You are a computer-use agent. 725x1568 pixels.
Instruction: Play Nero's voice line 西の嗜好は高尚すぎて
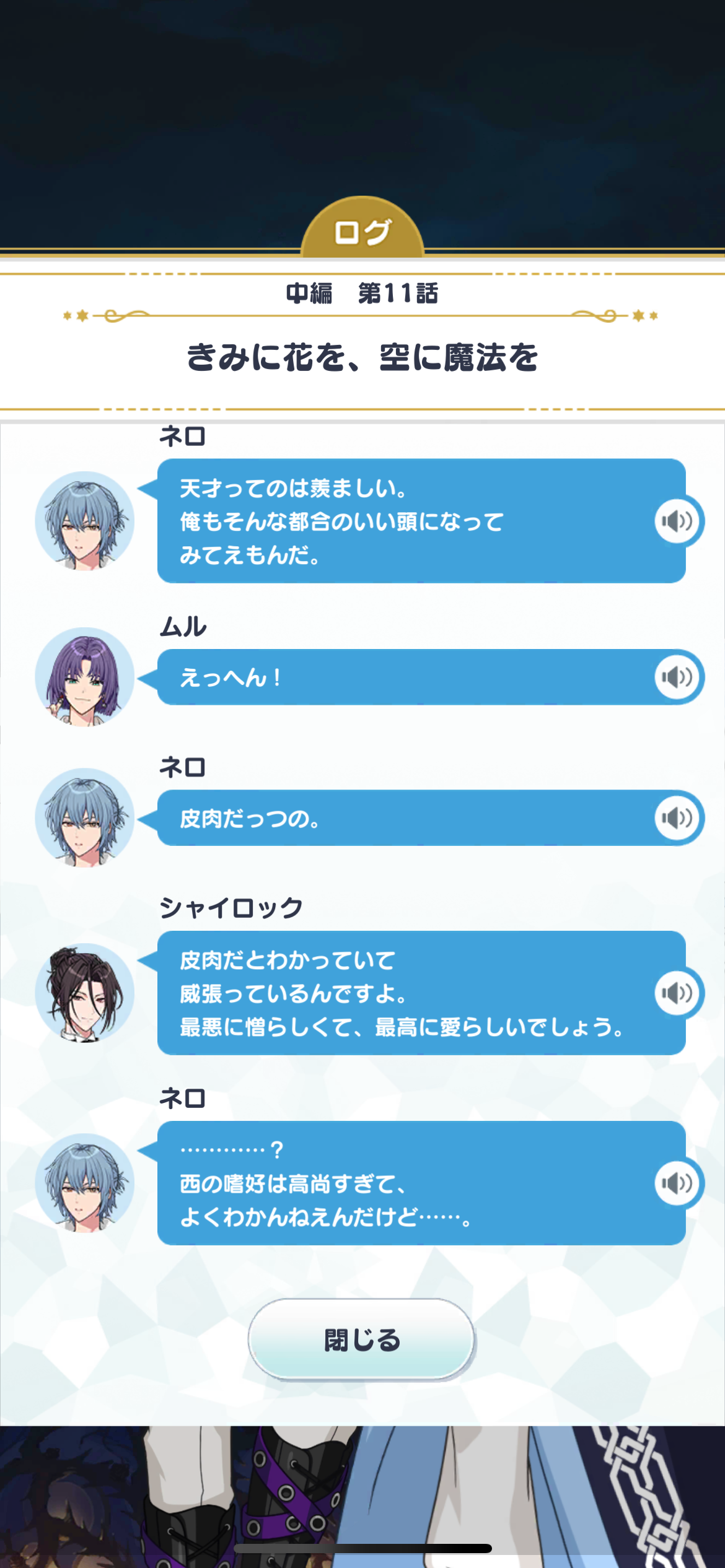(x=677, y=1183)
